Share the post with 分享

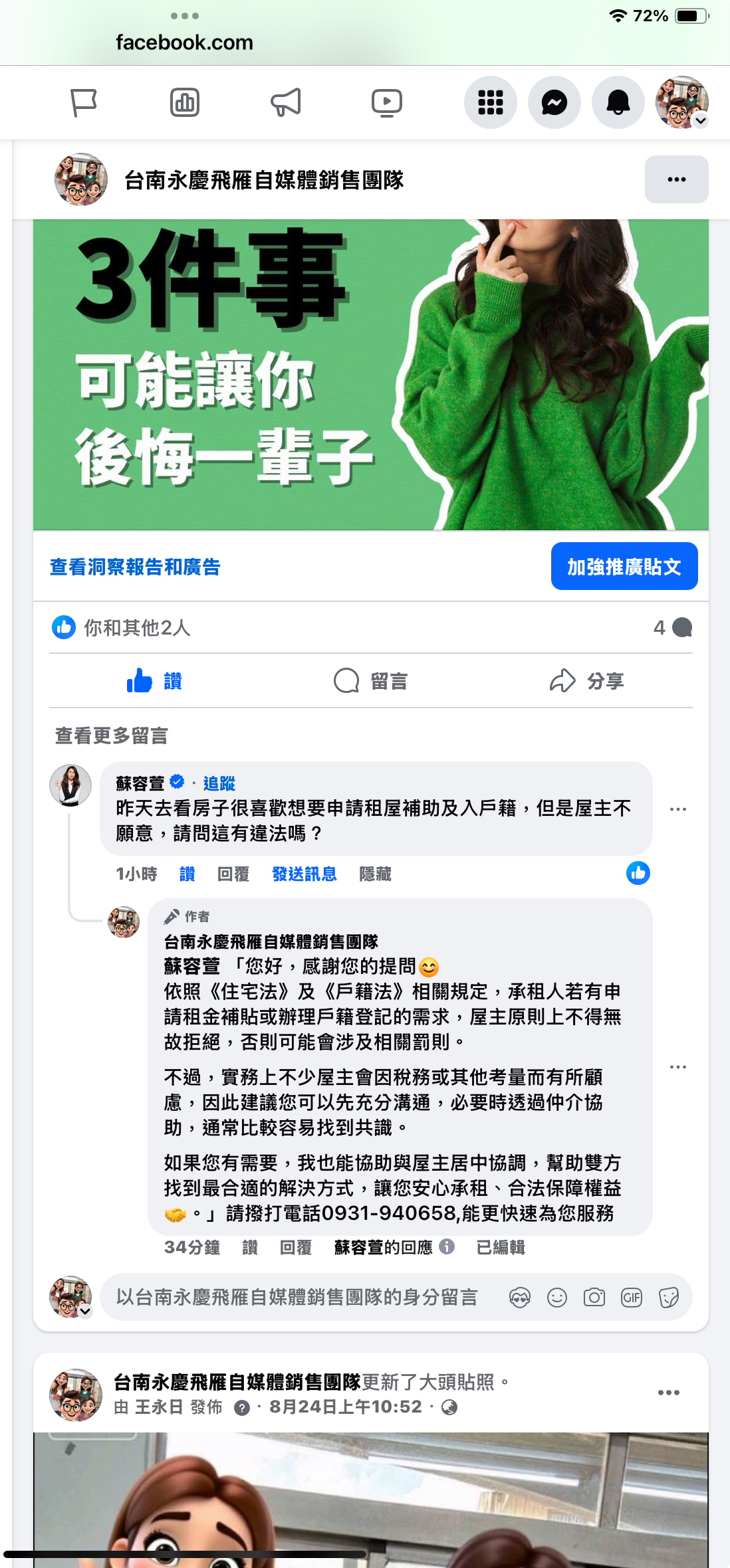tap(586, 681)
